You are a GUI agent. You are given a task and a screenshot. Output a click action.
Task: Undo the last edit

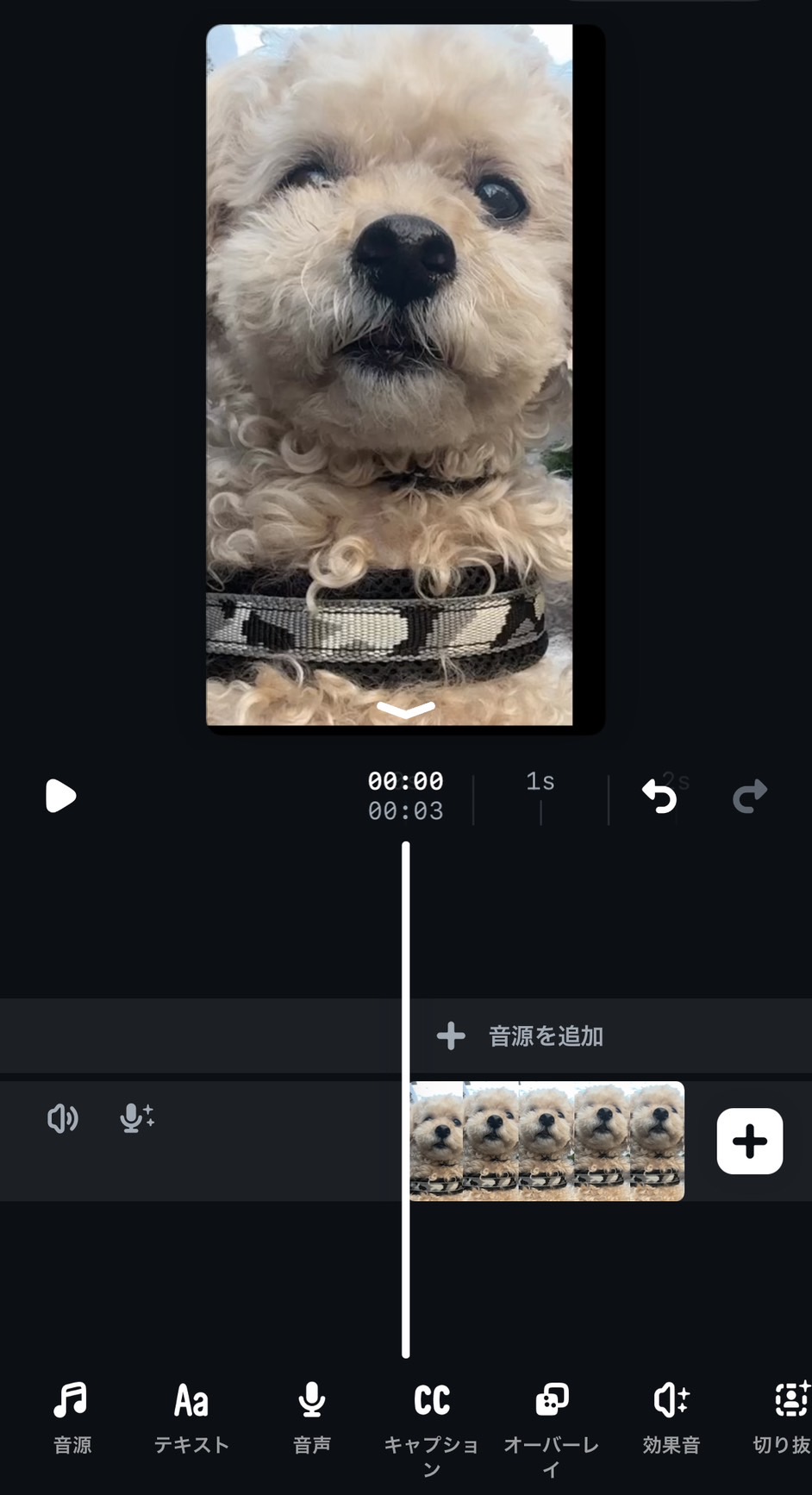659,796
